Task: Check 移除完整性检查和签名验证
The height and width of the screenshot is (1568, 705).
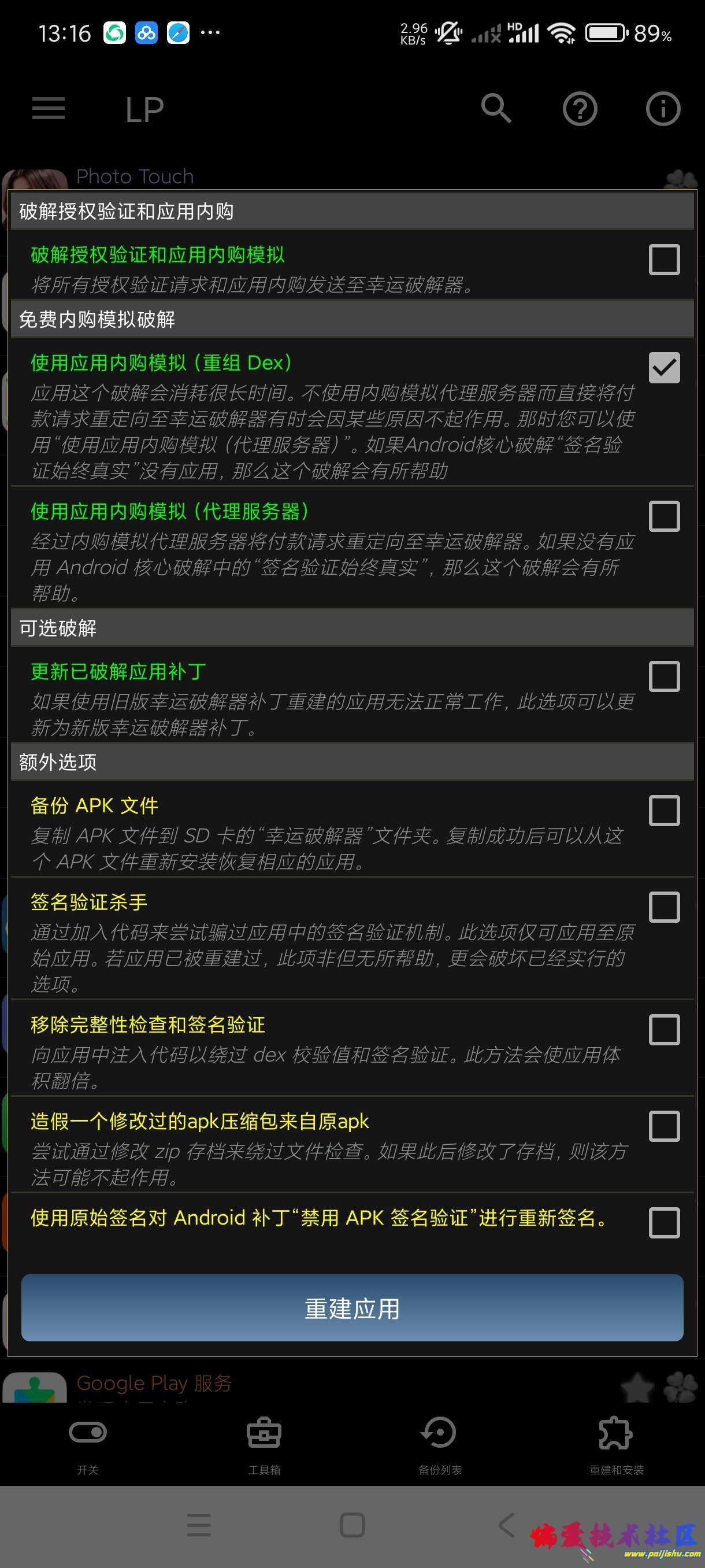Action: pos(663,1029)
